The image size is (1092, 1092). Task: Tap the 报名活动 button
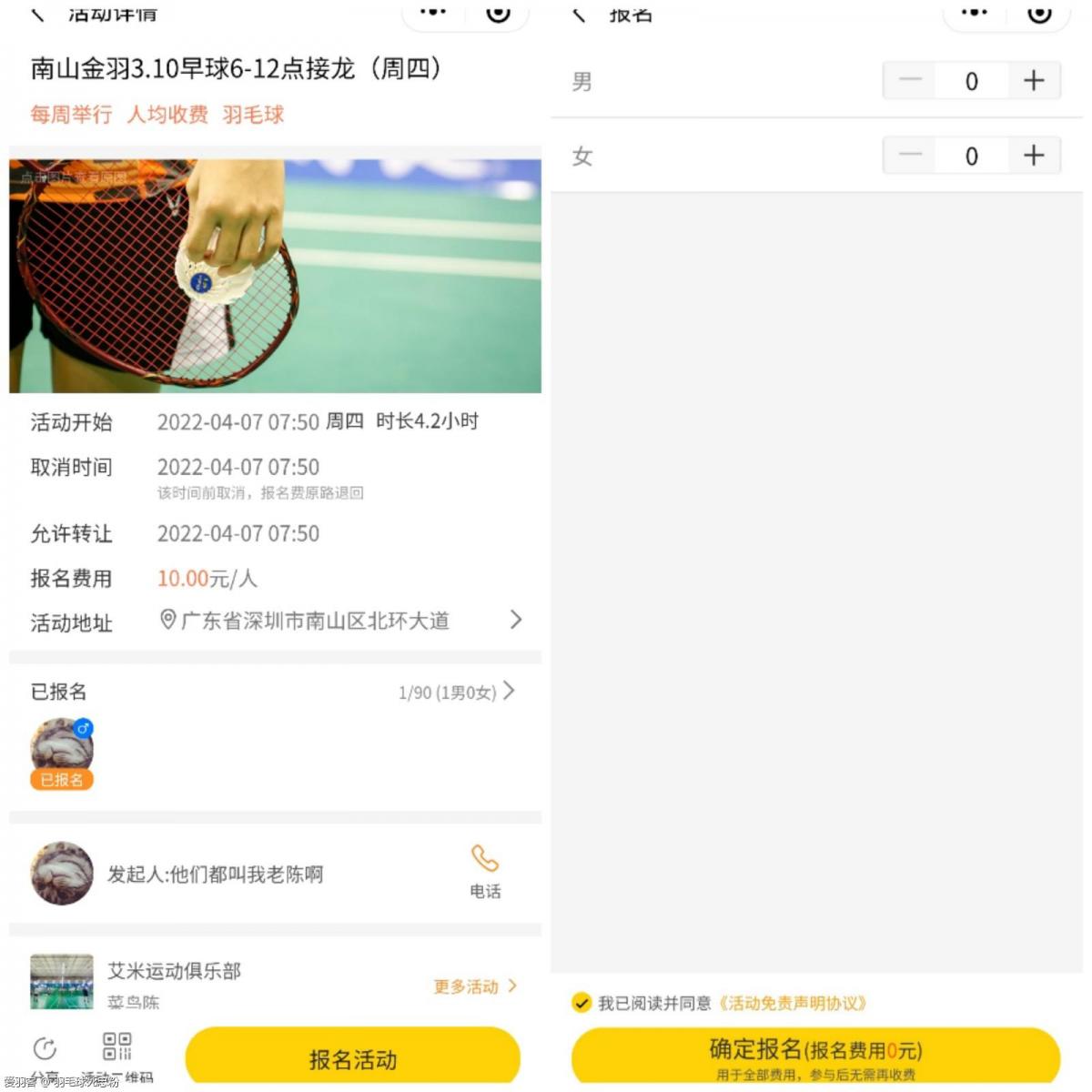pos(352,1058)
